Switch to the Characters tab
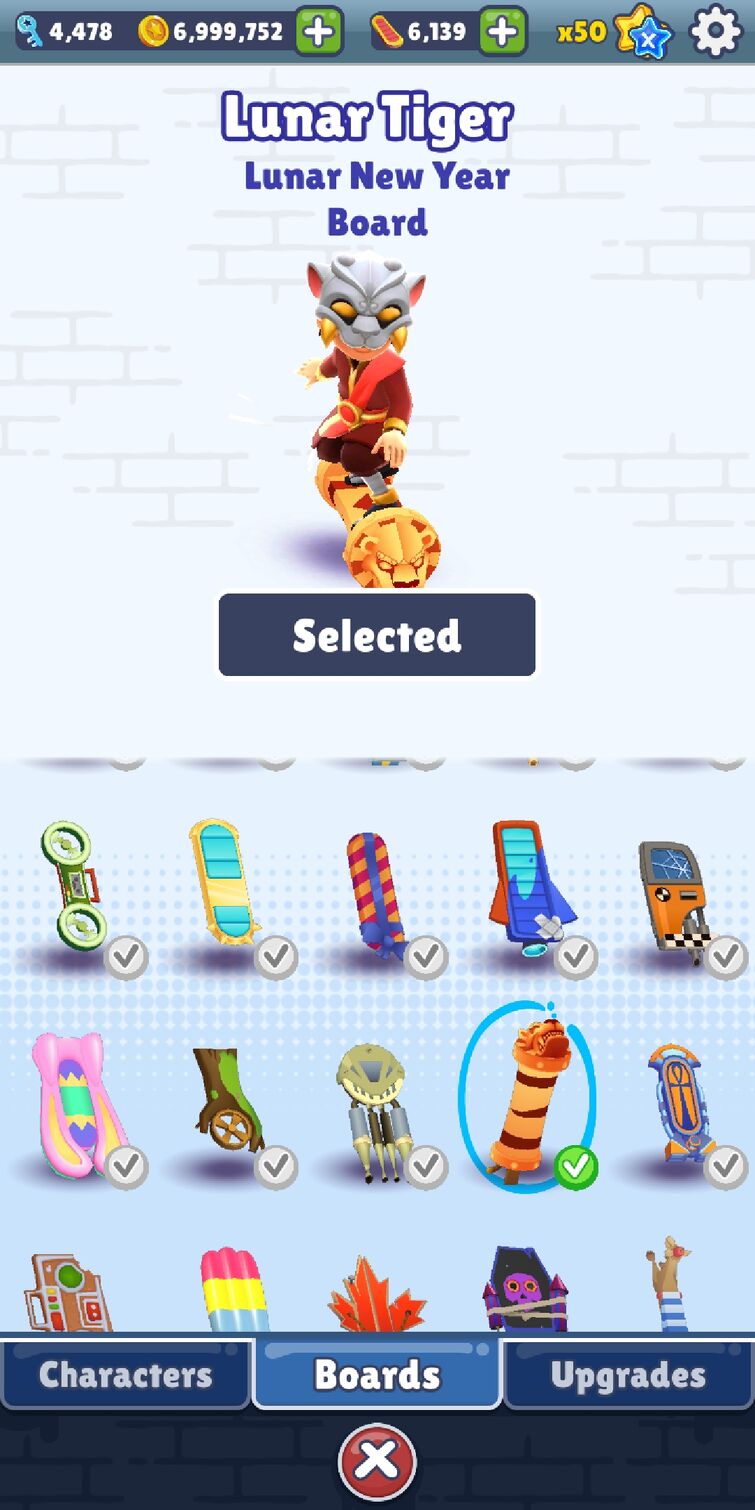The image size is (755, 1510). point(126,1375)
